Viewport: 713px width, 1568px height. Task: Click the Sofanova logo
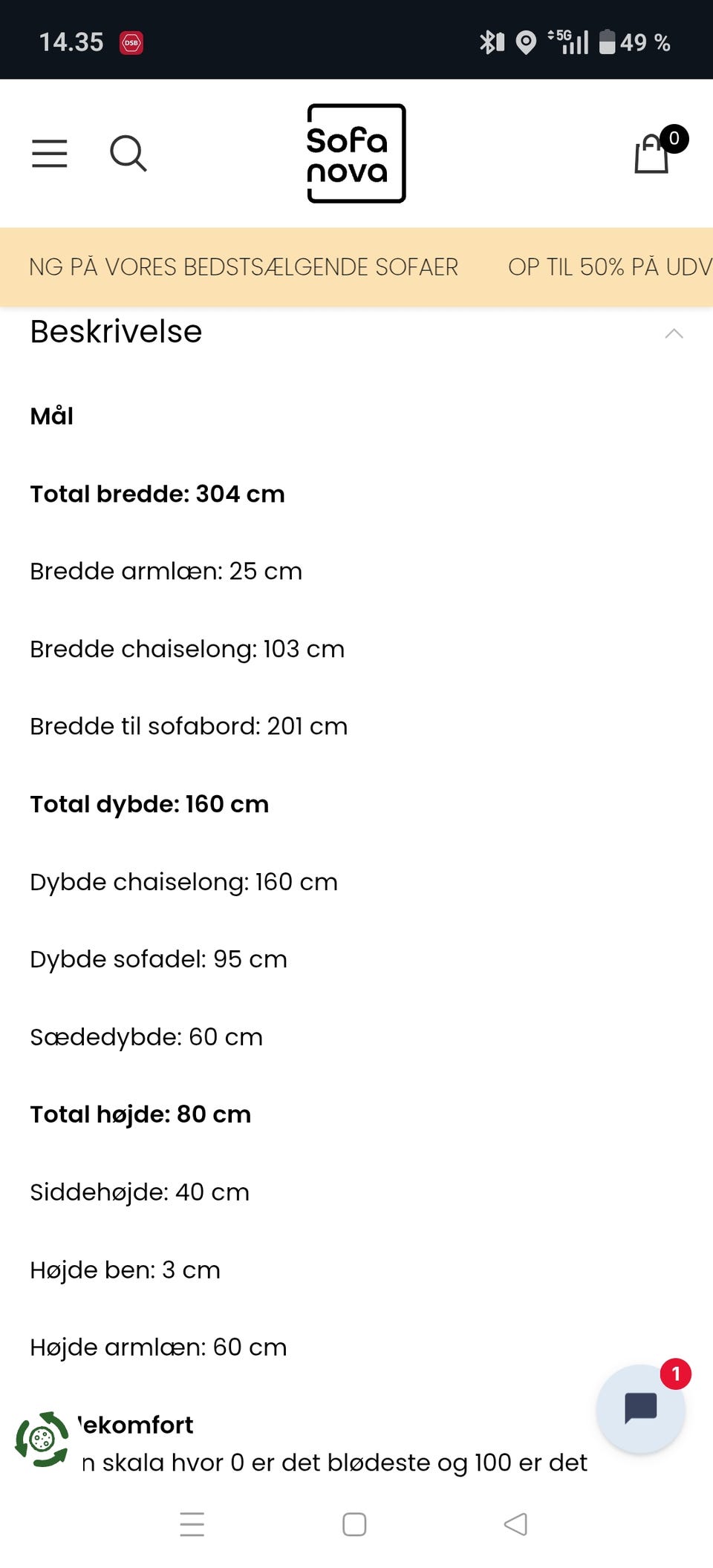pos(356,152)
